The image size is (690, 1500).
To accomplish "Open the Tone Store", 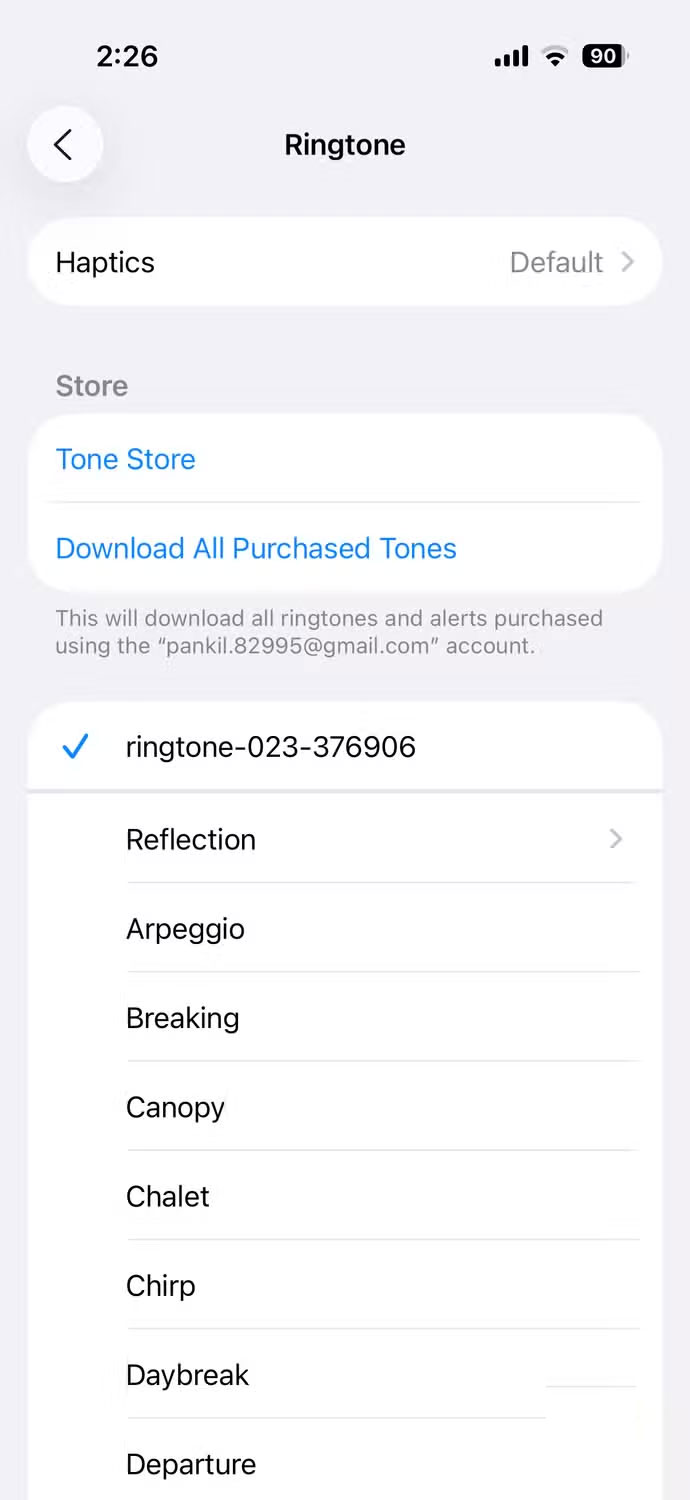I will click(x=126, y=459).
